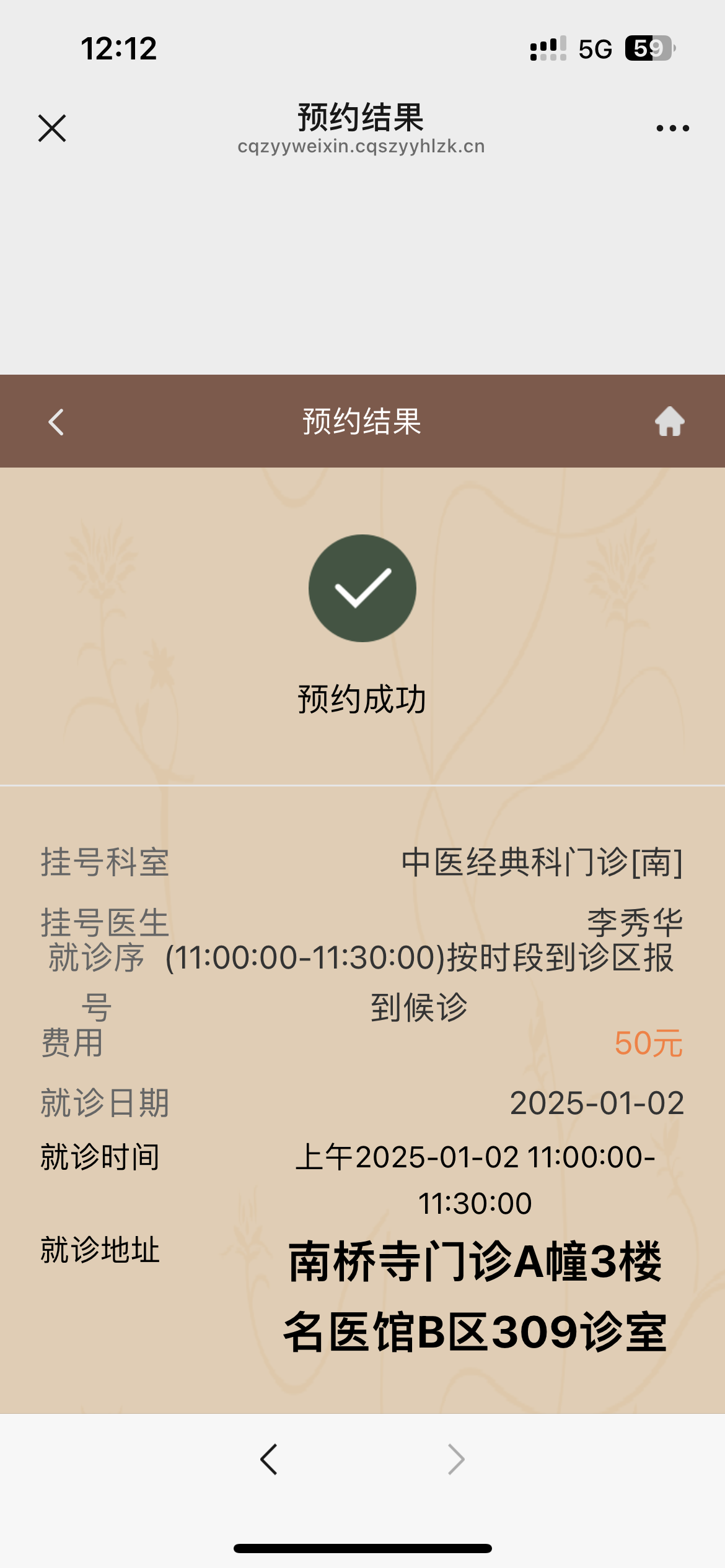Close the 预约结果 web page
This screenshot has height=1568, width=725.
point(52,128)
